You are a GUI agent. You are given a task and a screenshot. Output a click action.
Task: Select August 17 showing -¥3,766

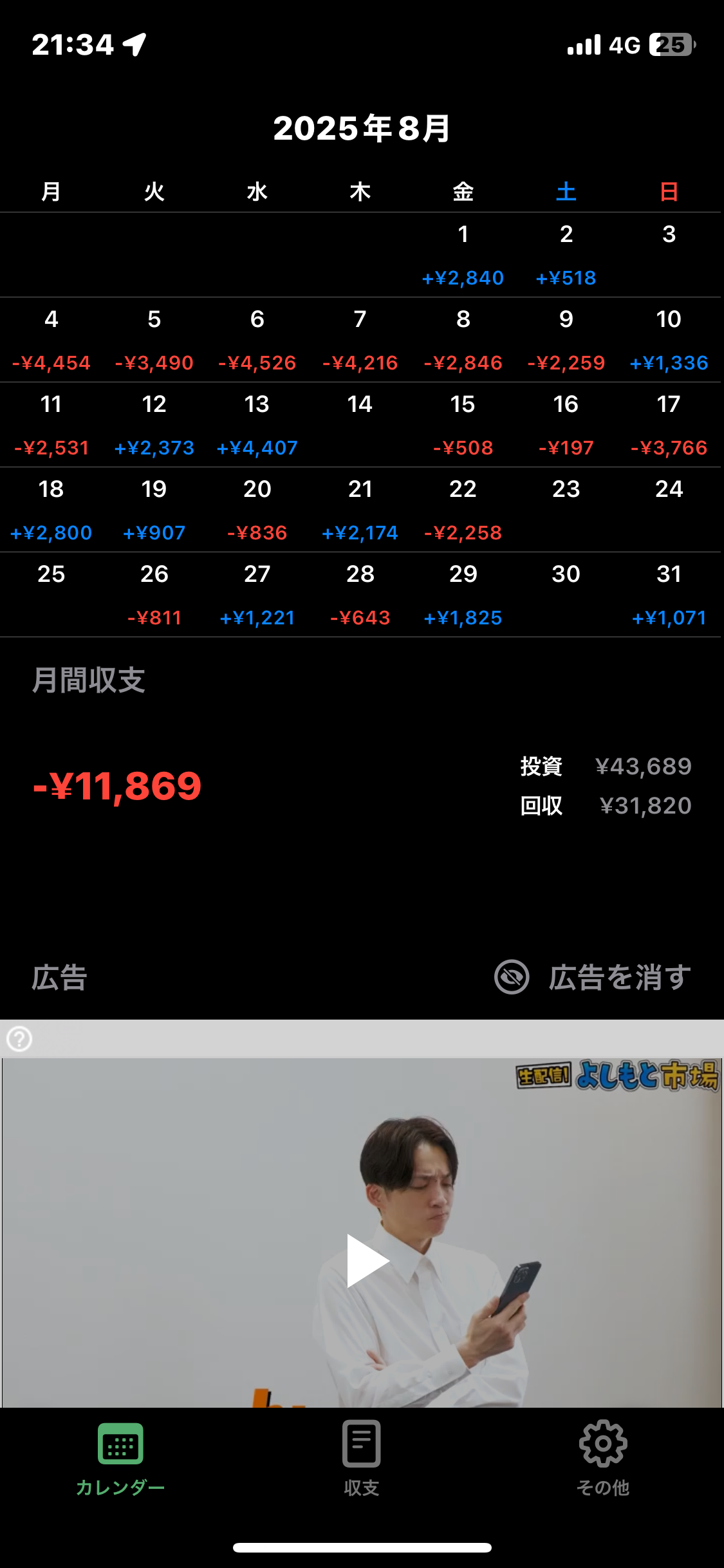tap(669, 425)
